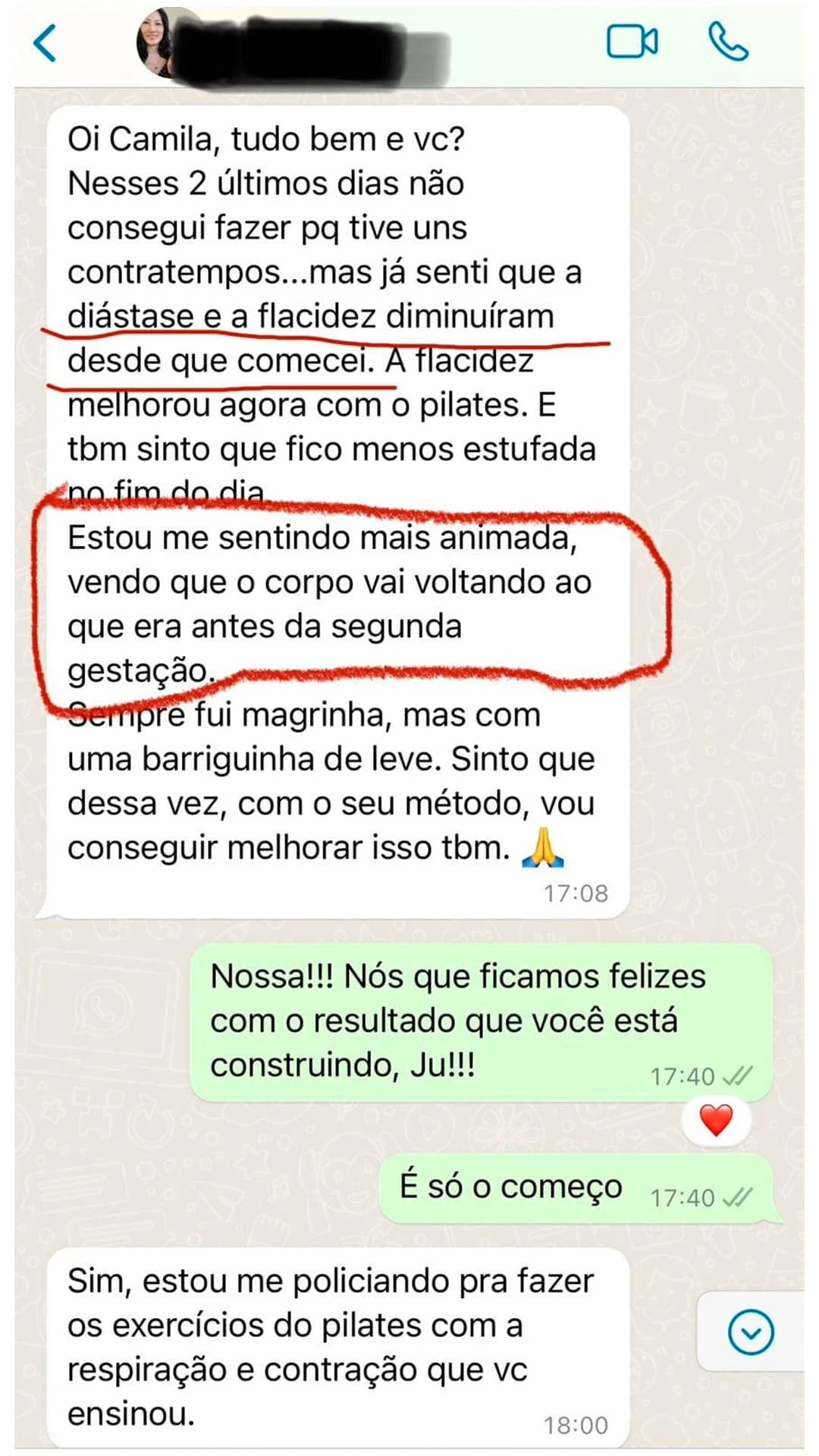Start a voice call with this contact
Screen dimensions: 819x1456
[x=728, y=42]
